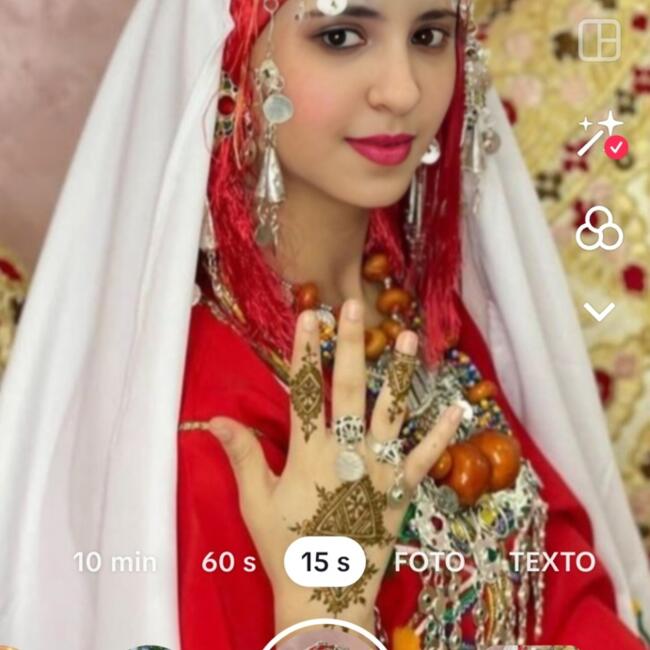Image resolution: width=650 pixels, height=650 pixels.
Task: Choose the 15 s duration
Action: pyautogui.click(x=325, y=562)
